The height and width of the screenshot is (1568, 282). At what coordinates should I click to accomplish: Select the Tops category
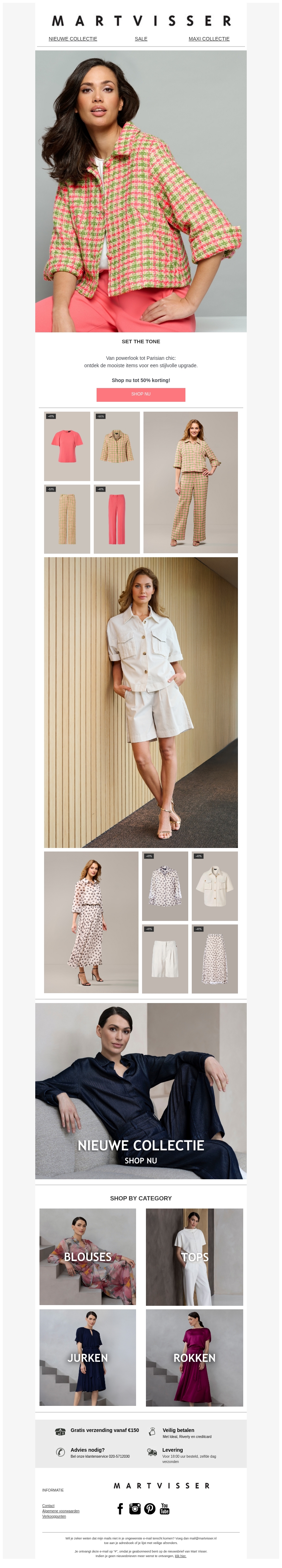194,1256
